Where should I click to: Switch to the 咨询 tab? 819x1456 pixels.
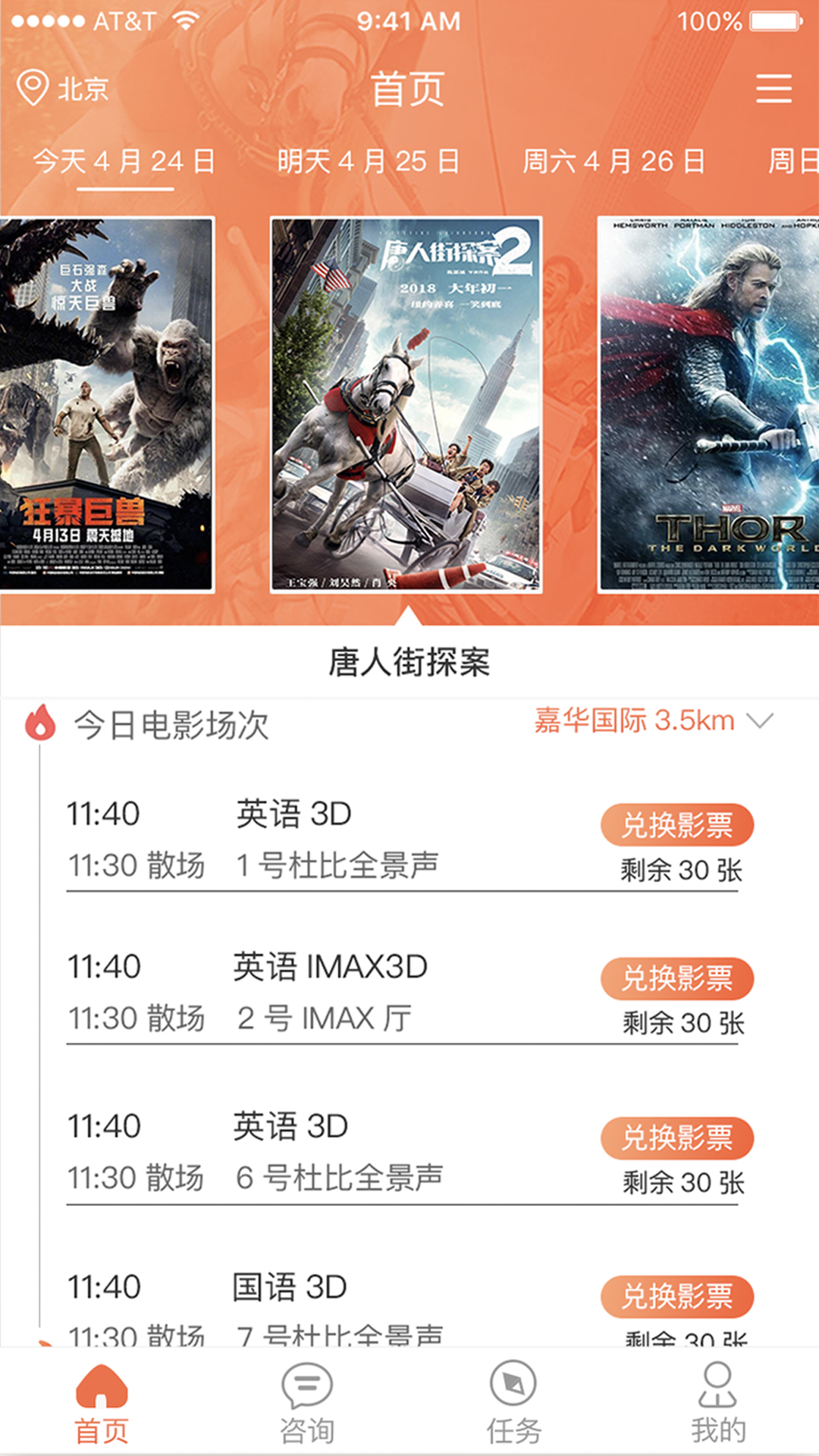pyautogui.click(x=306, y=1403)
